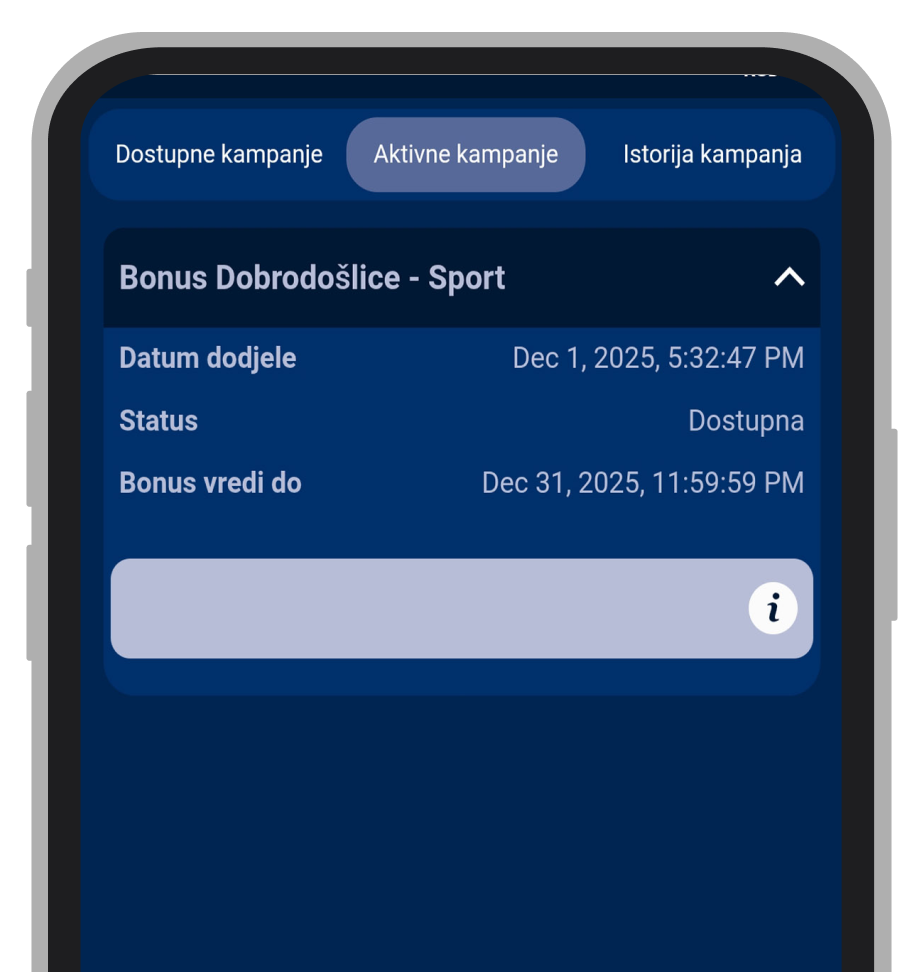Open the Istorija kampanja tab
Image resolution: width=924 pixels, height=972 pixels.
(712, 155)
